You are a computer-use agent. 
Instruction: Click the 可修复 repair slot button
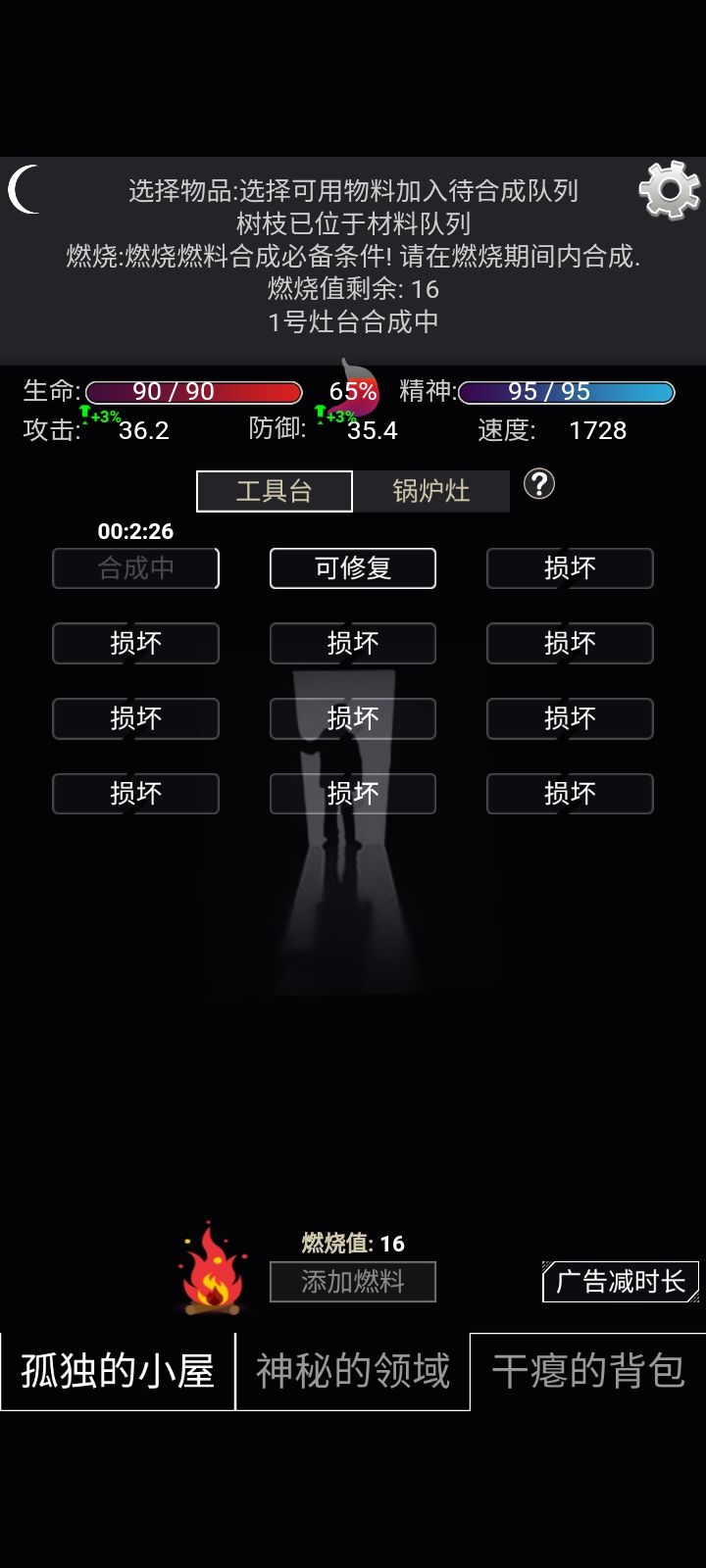click(352, 568)
